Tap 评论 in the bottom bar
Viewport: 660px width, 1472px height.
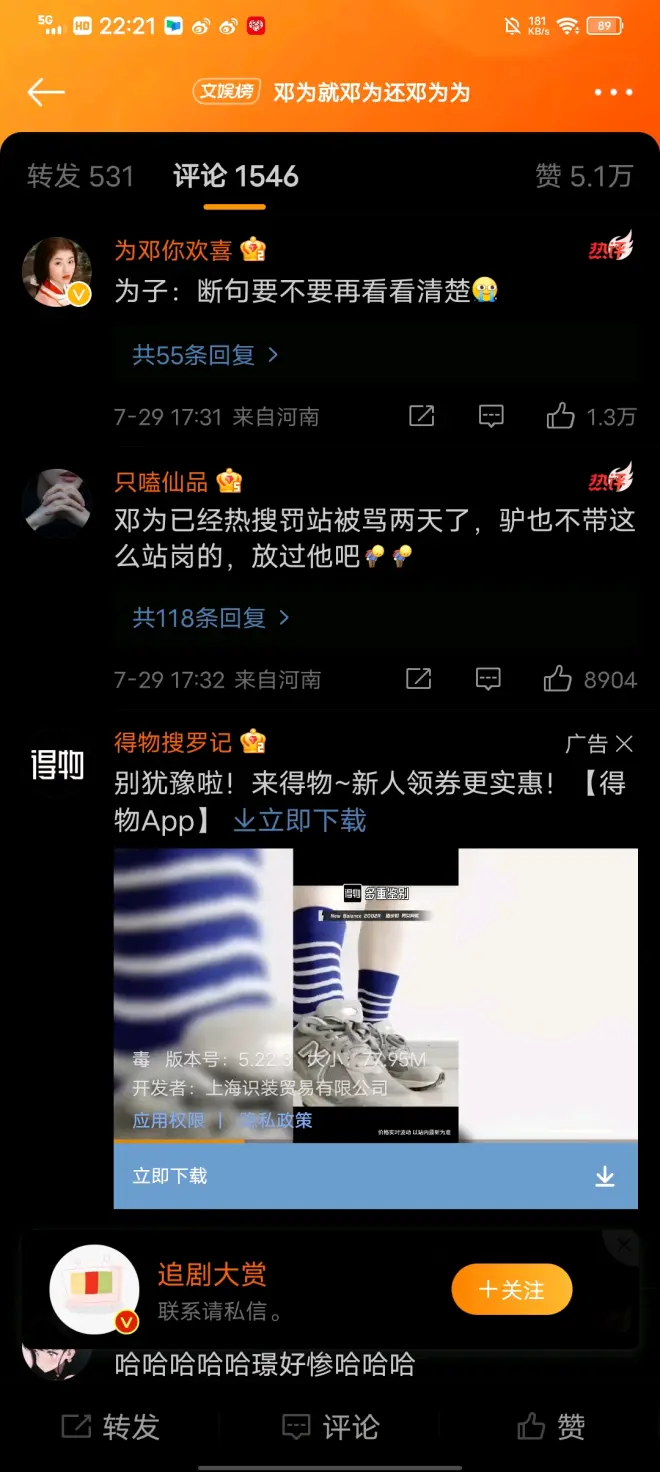(331, 1427)
